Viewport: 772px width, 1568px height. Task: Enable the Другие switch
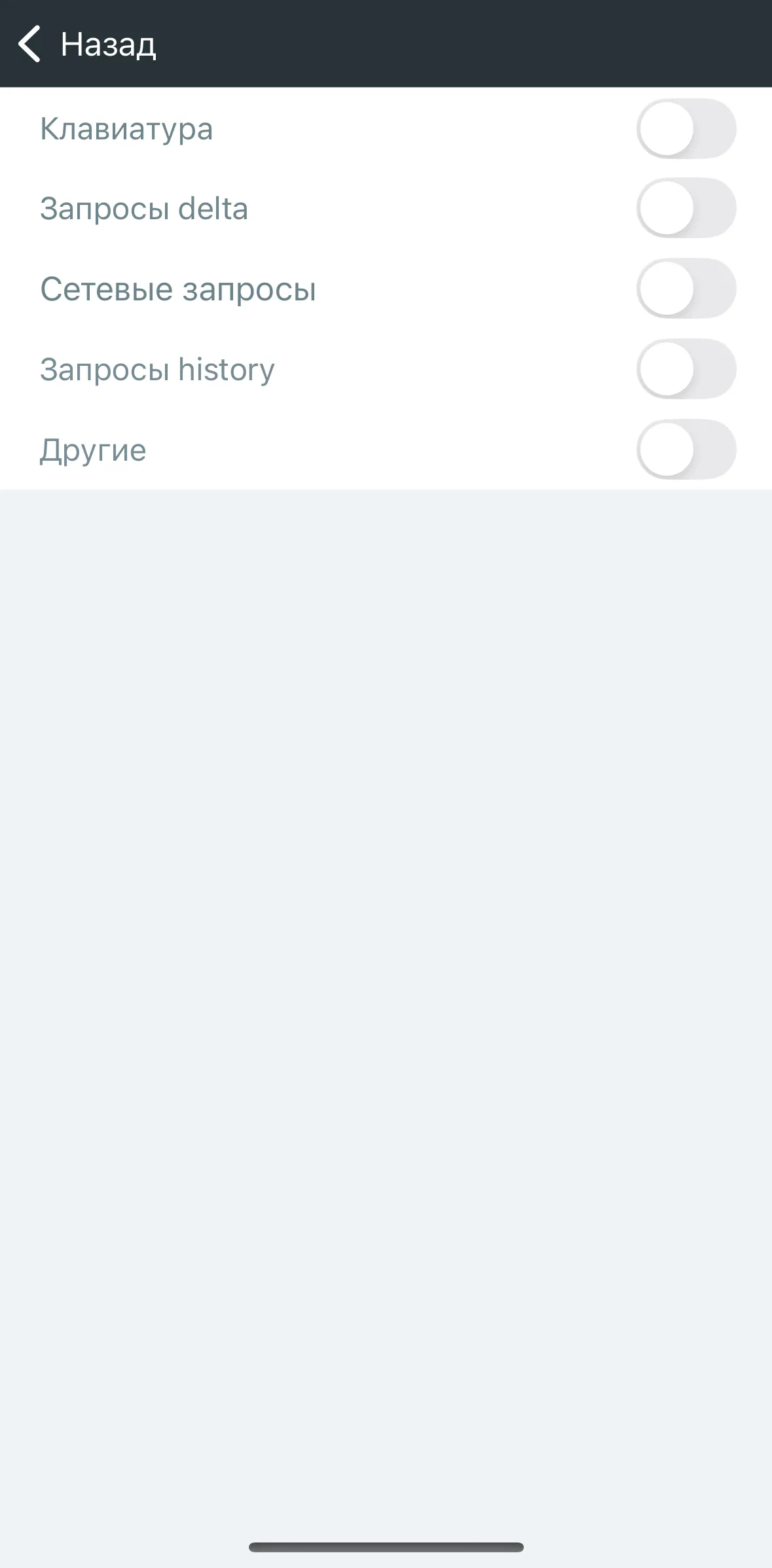[686, 450]
